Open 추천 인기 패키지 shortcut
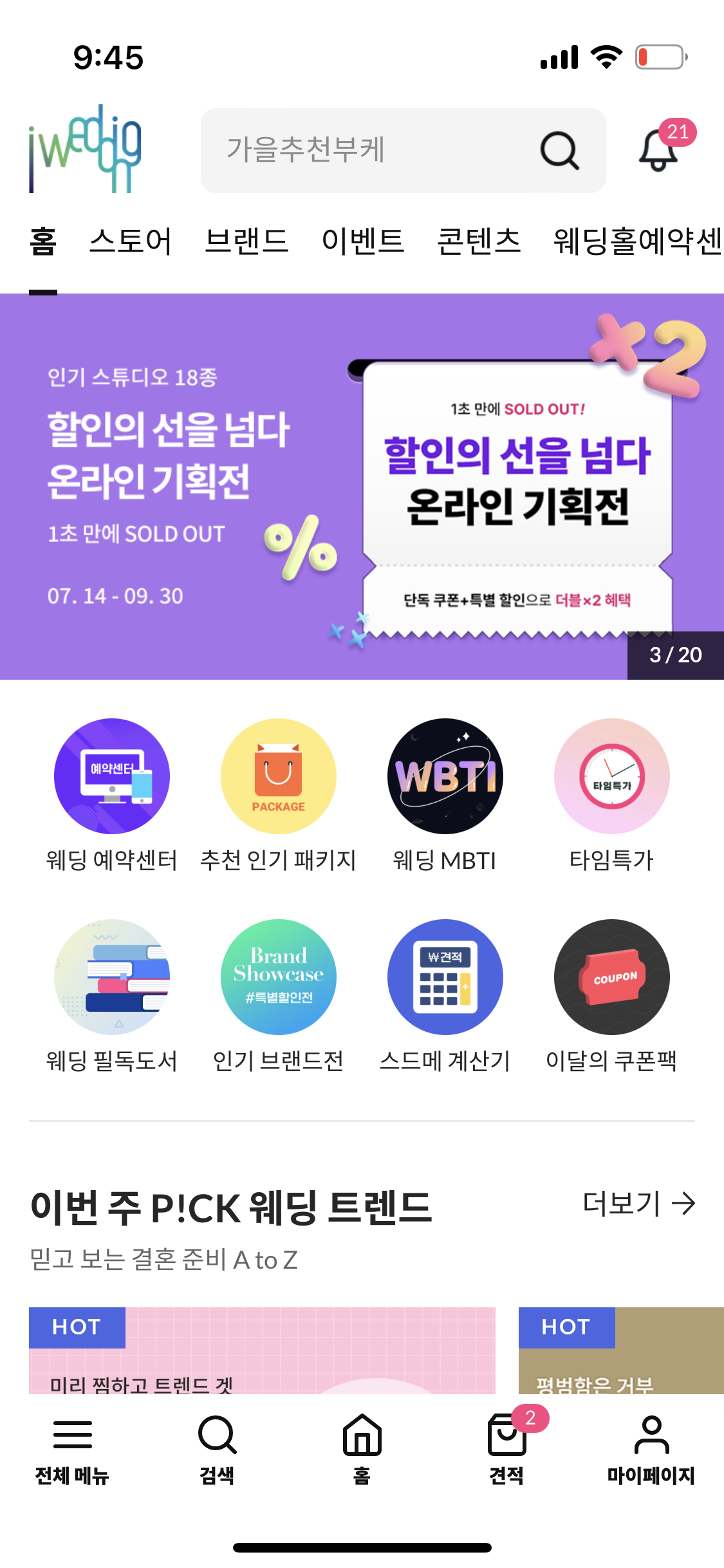This screenshot has width=724, height=1568. [278, 776]
